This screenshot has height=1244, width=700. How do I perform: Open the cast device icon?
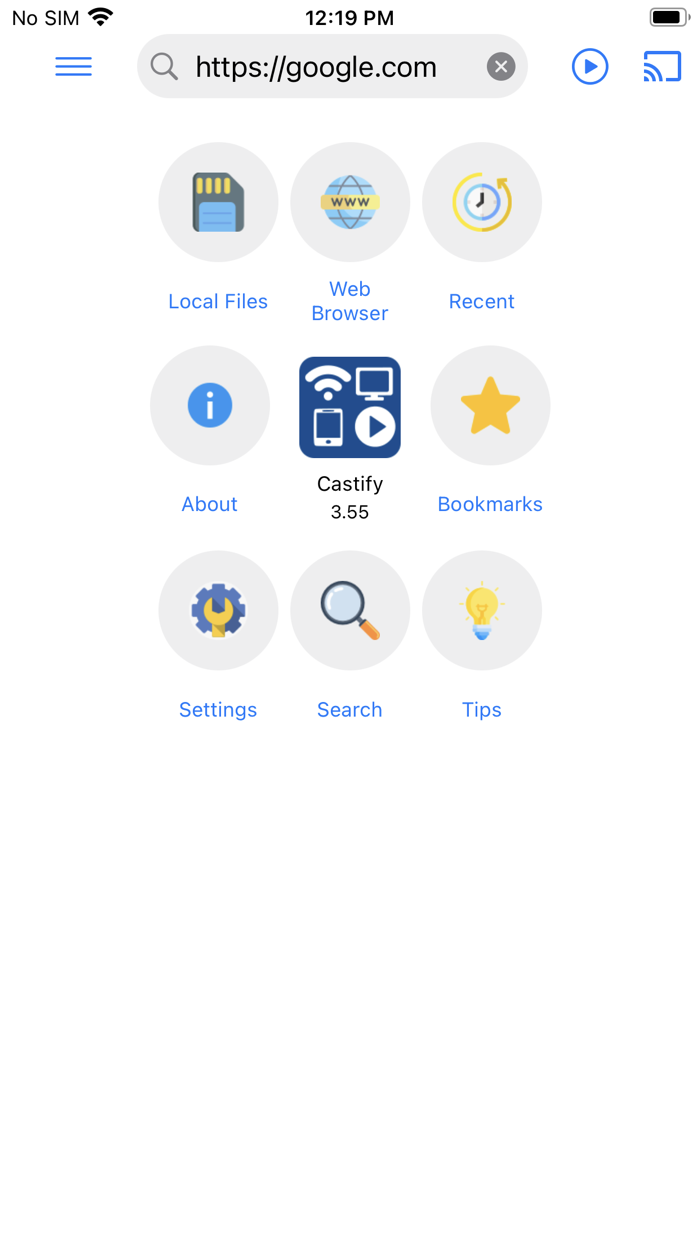662,67
